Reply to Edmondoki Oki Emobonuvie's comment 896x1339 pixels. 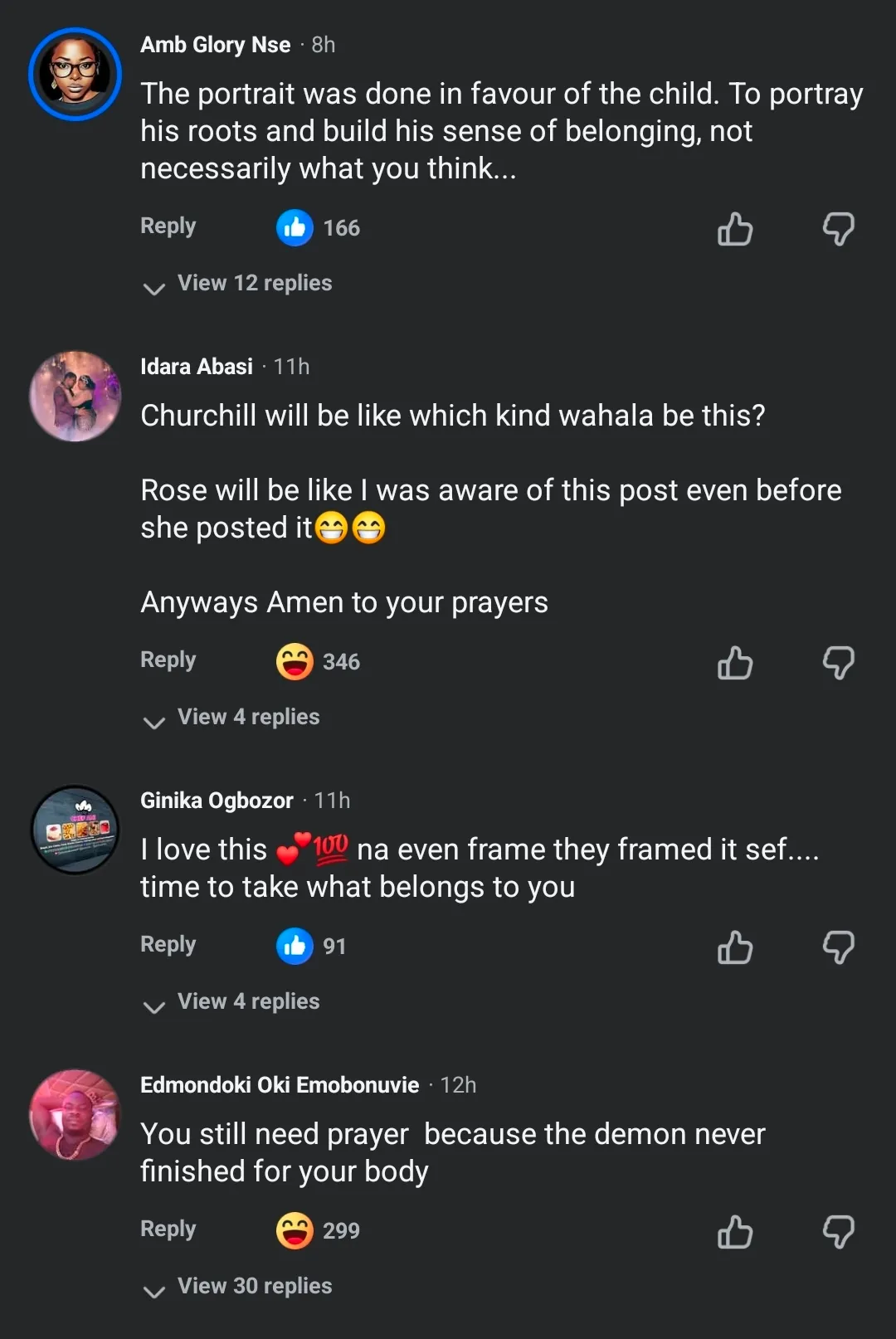(168, 1229)
